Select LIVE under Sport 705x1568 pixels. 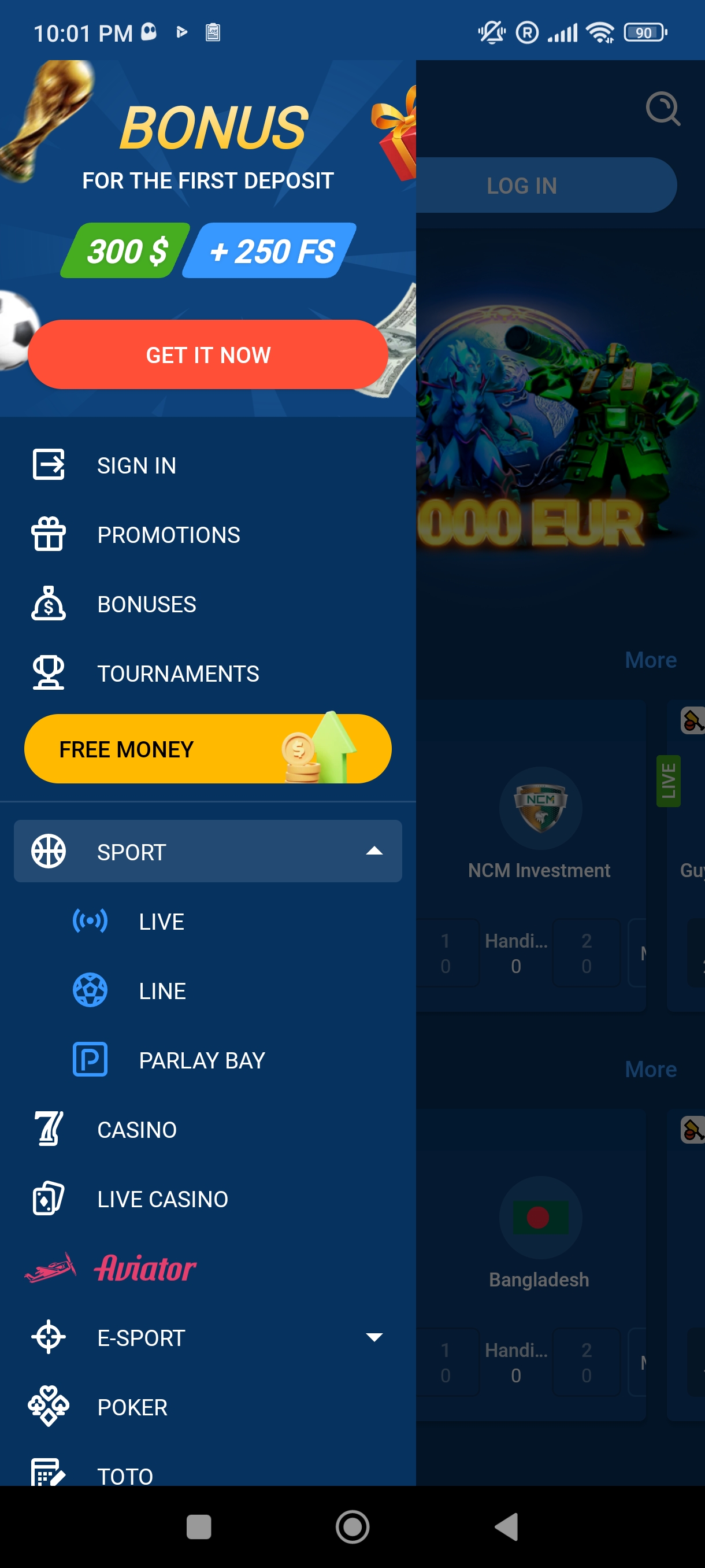pyautogui.click(x=161, y=922)
